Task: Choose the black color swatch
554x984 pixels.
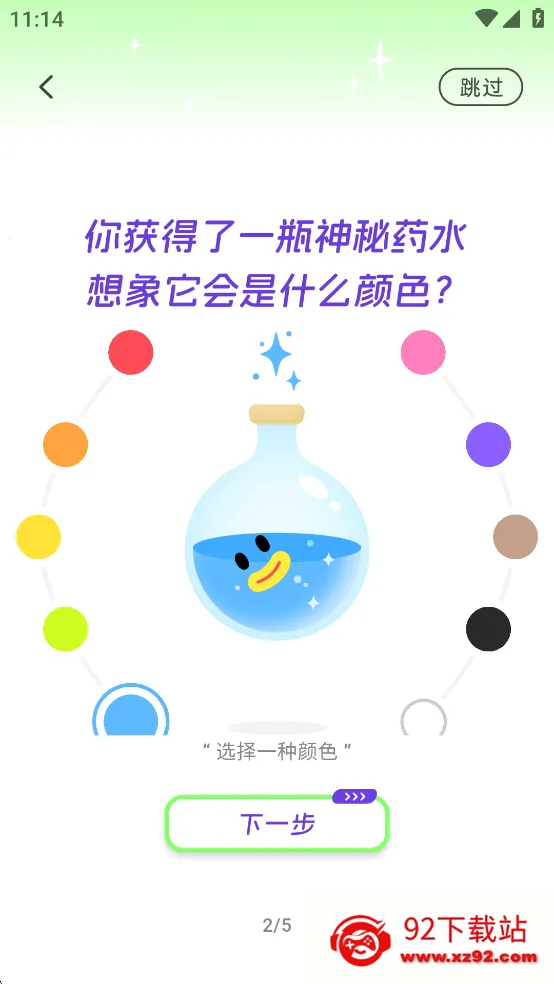Action: [x=488, y=629]
